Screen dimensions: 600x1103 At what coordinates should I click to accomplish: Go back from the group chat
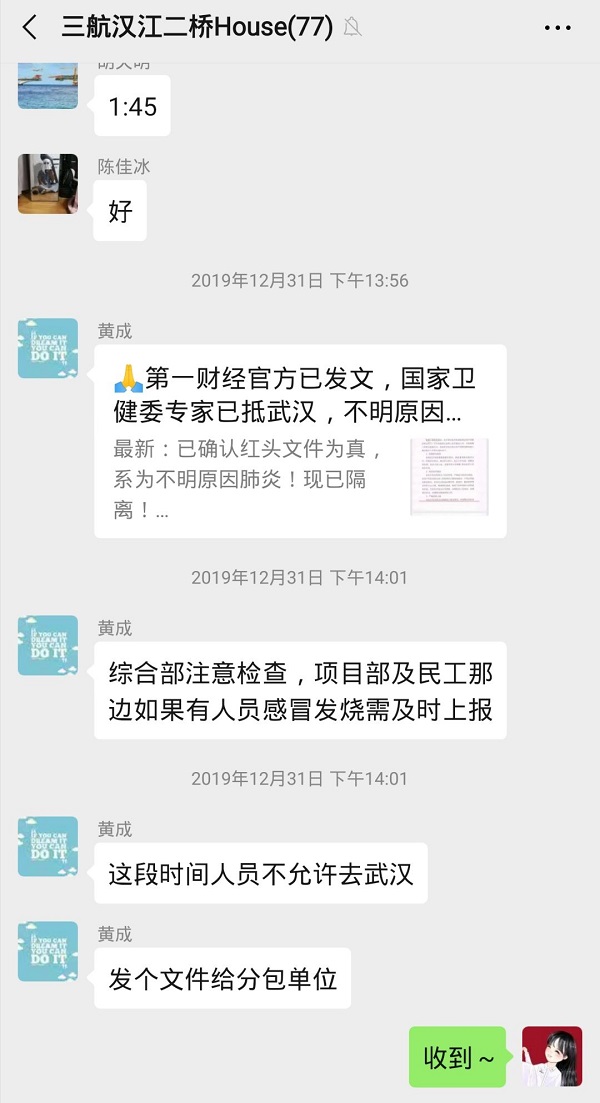tap(29, 28)
